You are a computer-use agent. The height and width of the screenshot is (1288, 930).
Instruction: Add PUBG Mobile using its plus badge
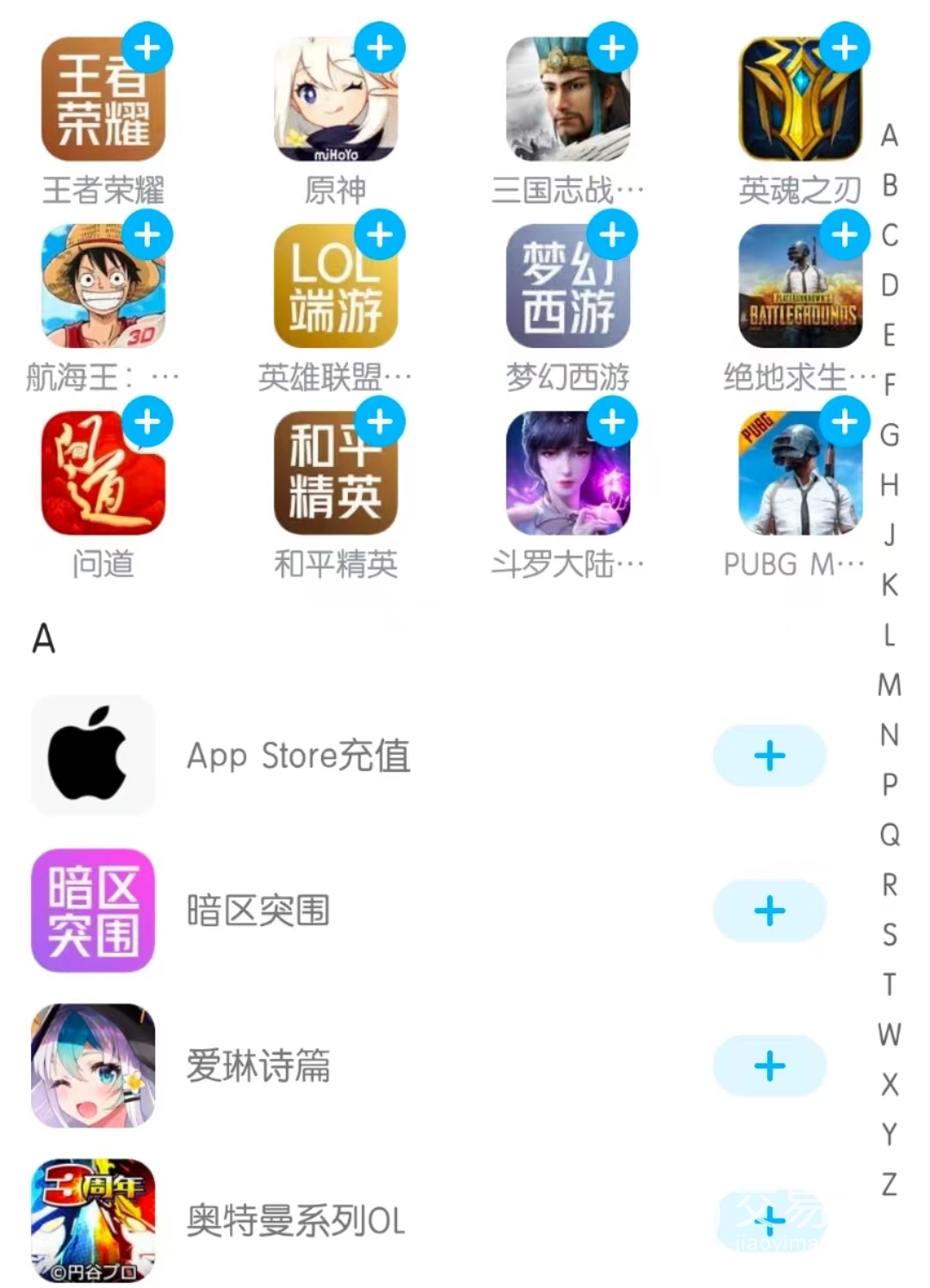(x=845, y=422)
